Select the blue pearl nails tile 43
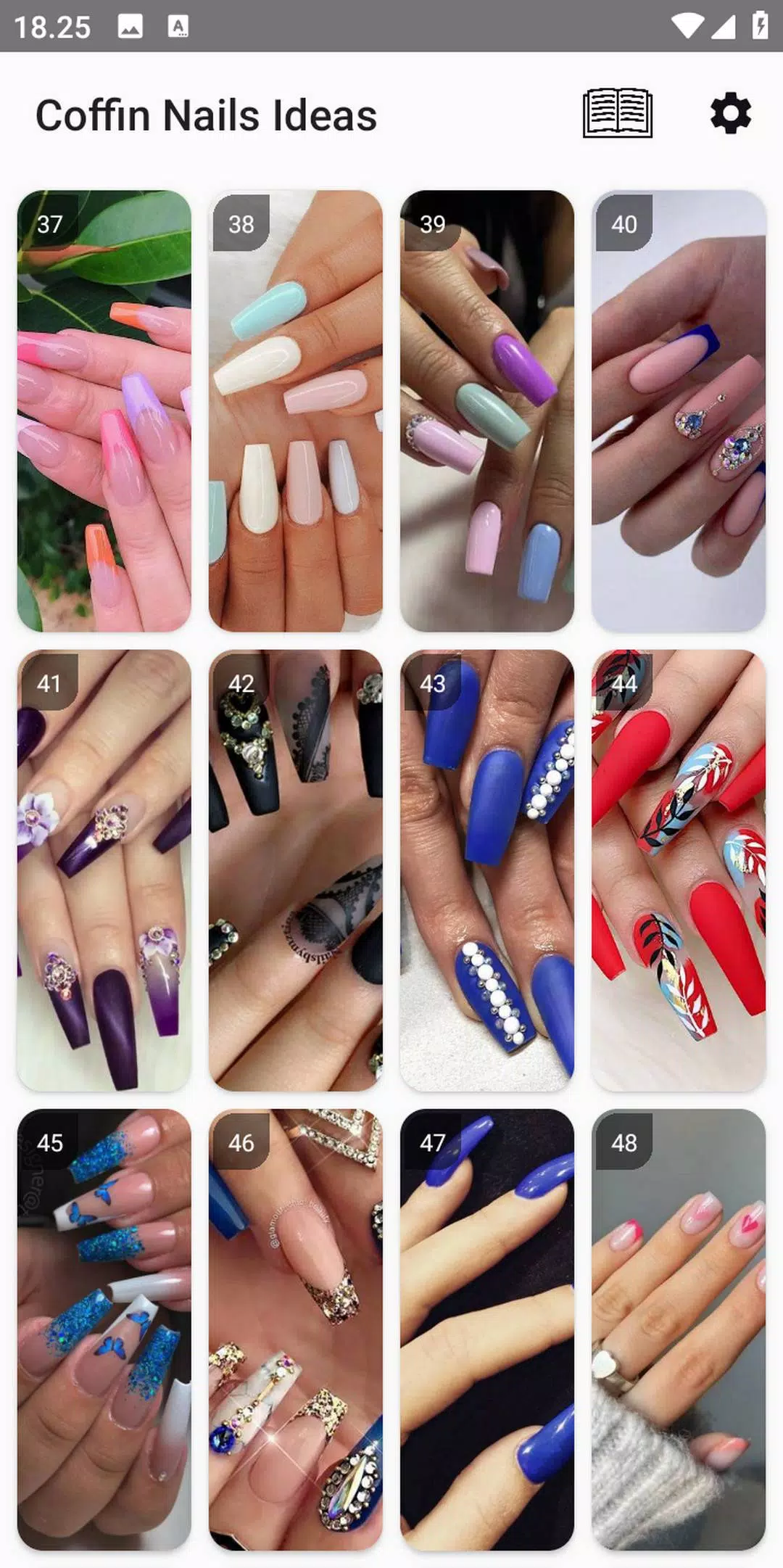This screenshot has width=783, height=1568. tap(487, 870)
